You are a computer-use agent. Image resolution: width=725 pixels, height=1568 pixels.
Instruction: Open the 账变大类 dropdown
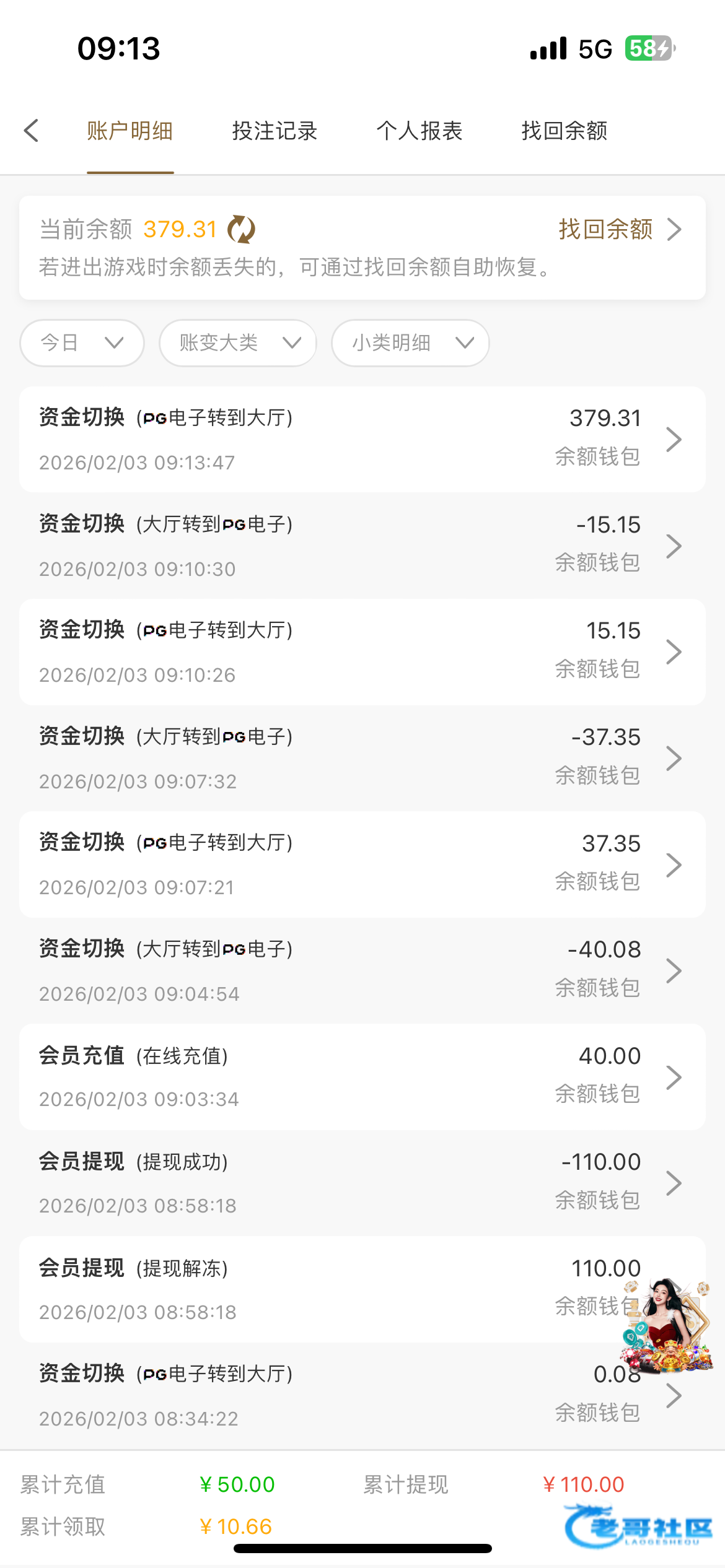238,342
